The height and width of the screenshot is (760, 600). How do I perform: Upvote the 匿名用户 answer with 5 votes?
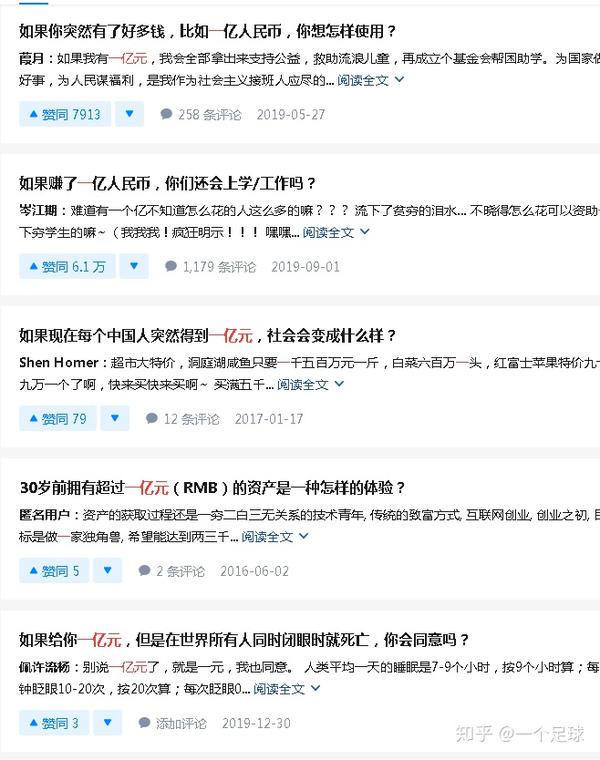coord(54,571)
